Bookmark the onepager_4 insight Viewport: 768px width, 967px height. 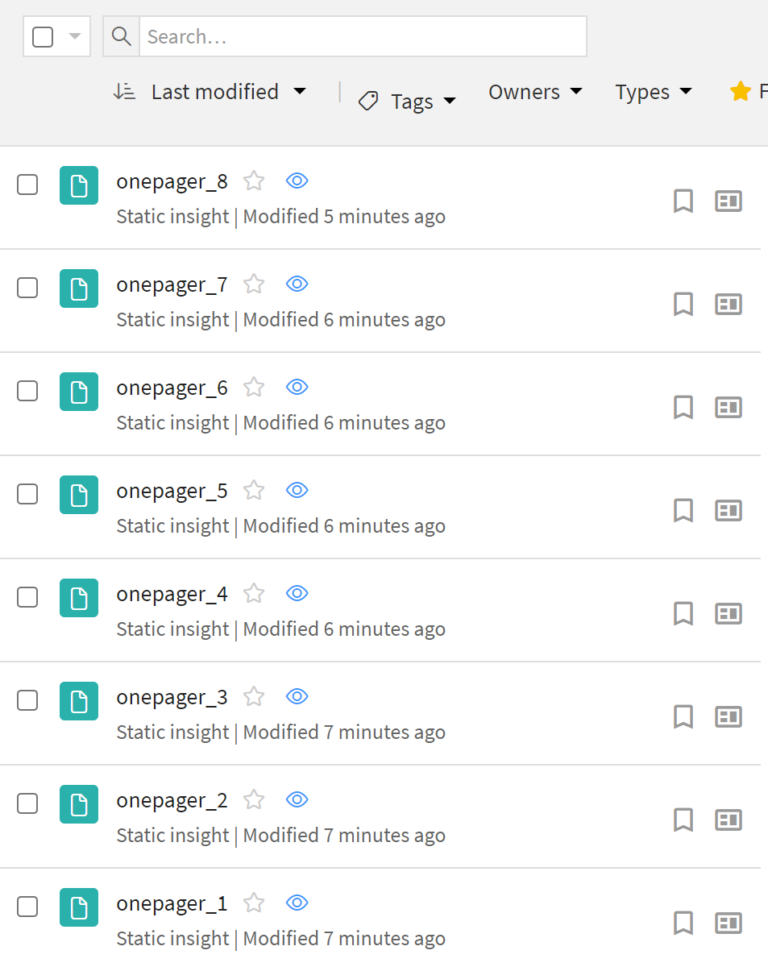pos(683,613)
